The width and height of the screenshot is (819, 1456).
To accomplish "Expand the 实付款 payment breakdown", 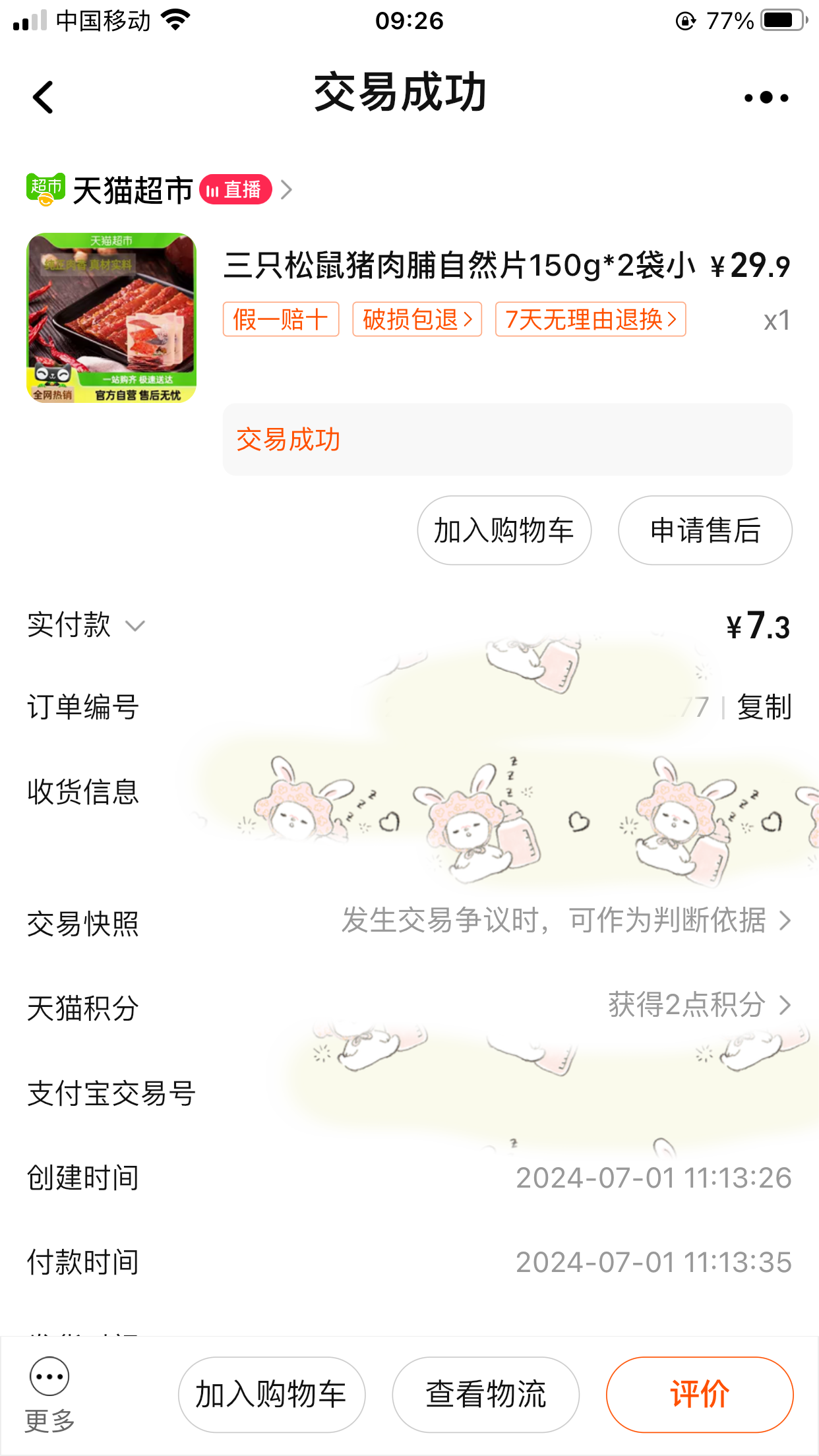I will (86, 625).
